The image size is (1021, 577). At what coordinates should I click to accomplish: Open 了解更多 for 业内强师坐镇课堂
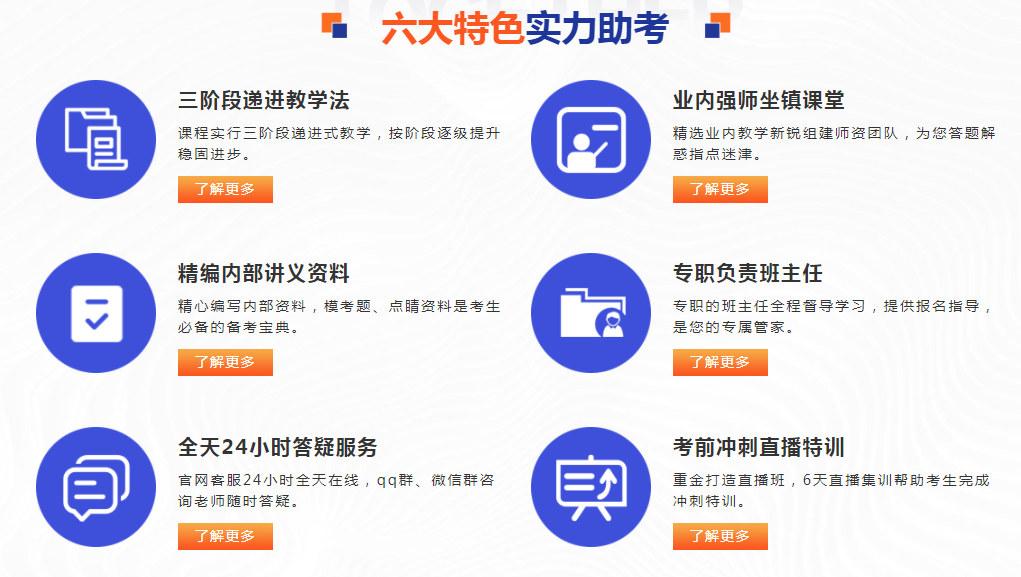719,189
